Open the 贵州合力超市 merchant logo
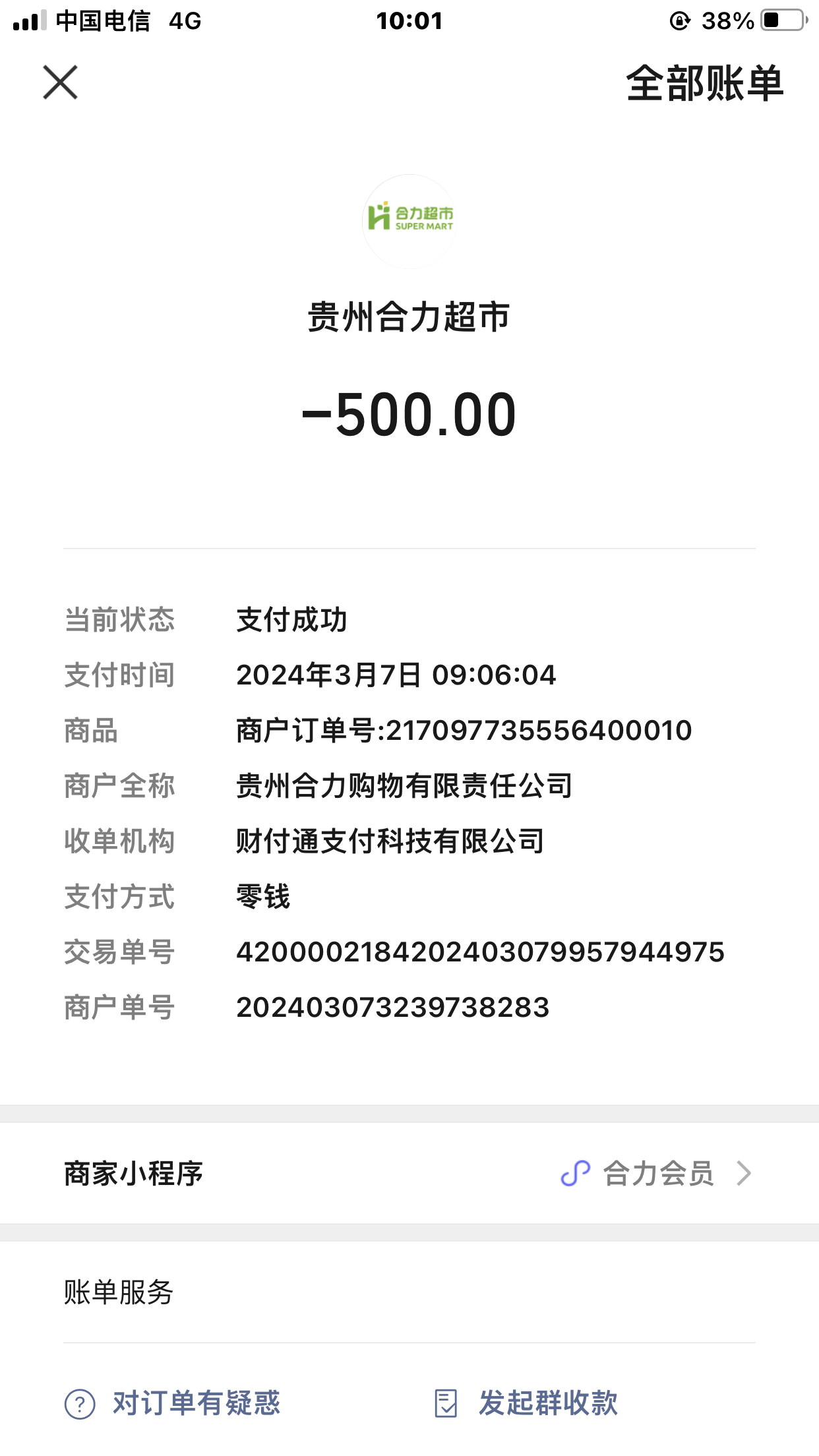Image resolution: width=819 pixels, height=1456 pixels. 409,220
